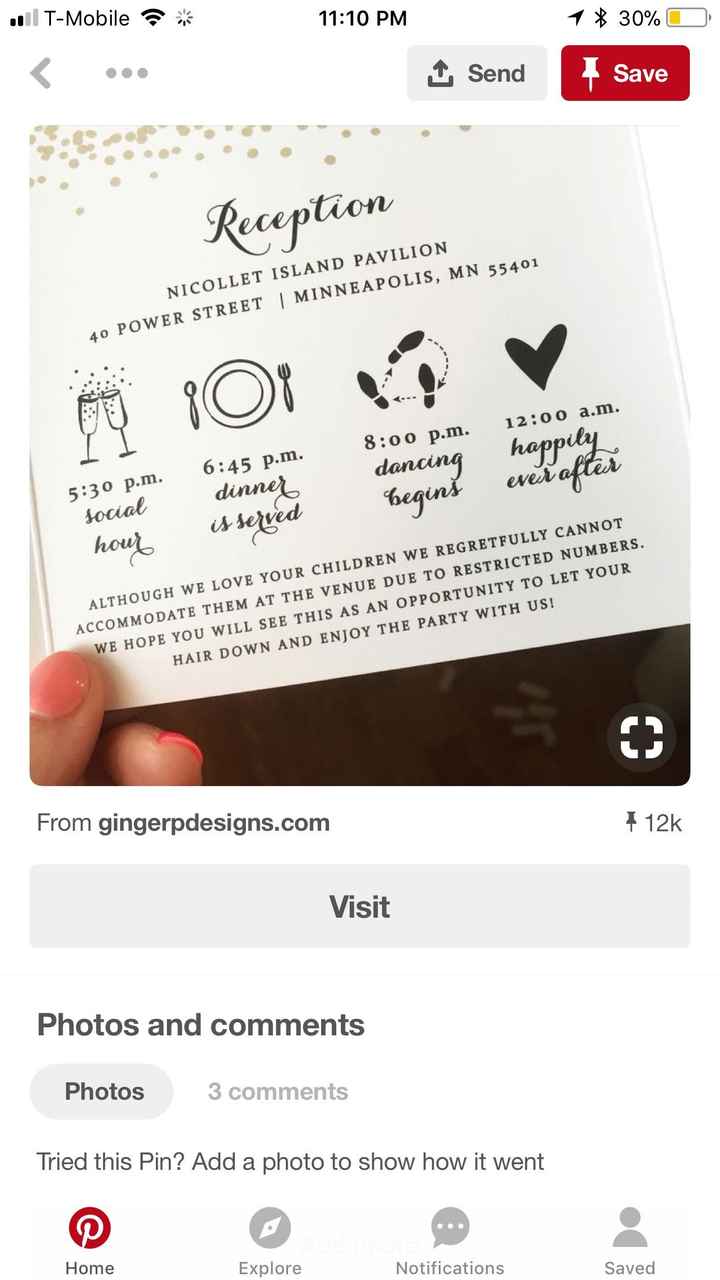Go back using the top-left arrow

pyautogui.click(x=41, y=73)
